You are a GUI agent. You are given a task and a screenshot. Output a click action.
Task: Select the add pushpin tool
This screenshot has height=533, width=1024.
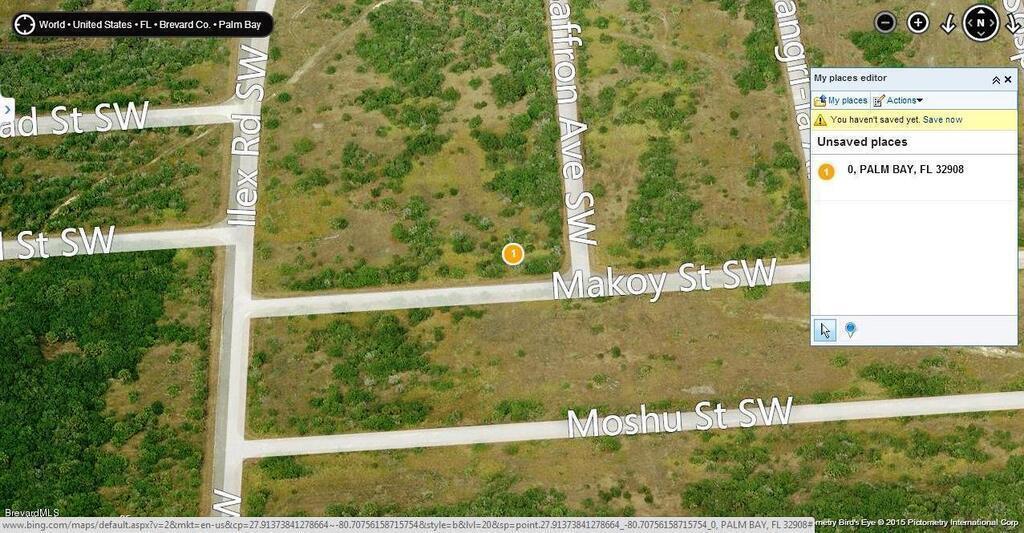[850, 330]
